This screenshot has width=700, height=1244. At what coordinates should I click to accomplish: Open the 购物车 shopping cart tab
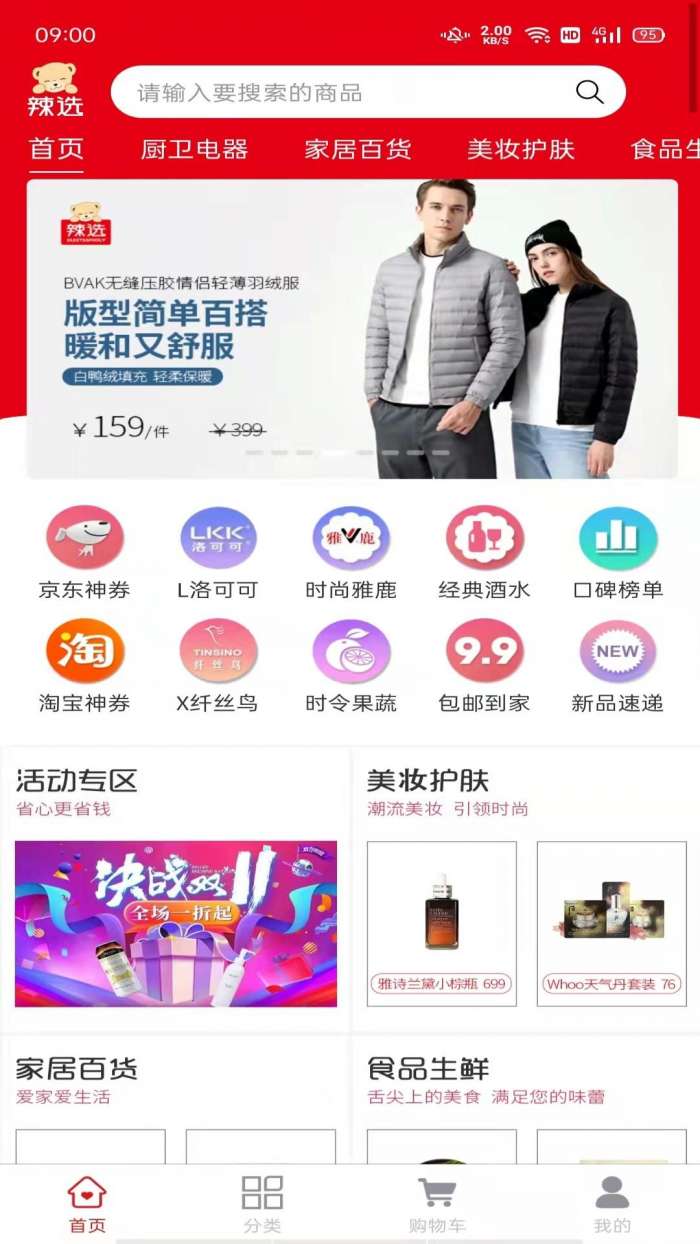pyautogui.click(x=437, y=1203)
